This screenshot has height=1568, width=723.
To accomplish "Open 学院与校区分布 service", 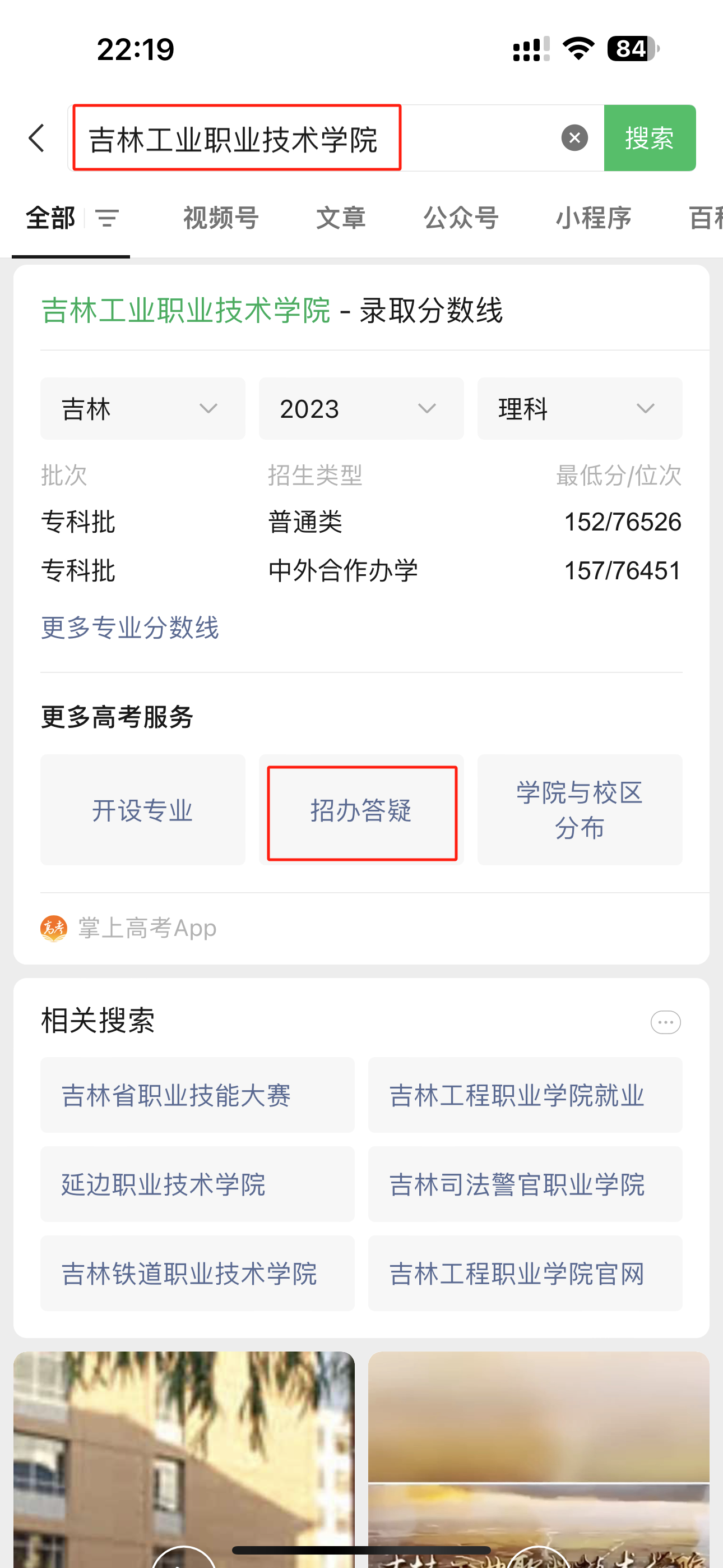I will coord(580,810).
